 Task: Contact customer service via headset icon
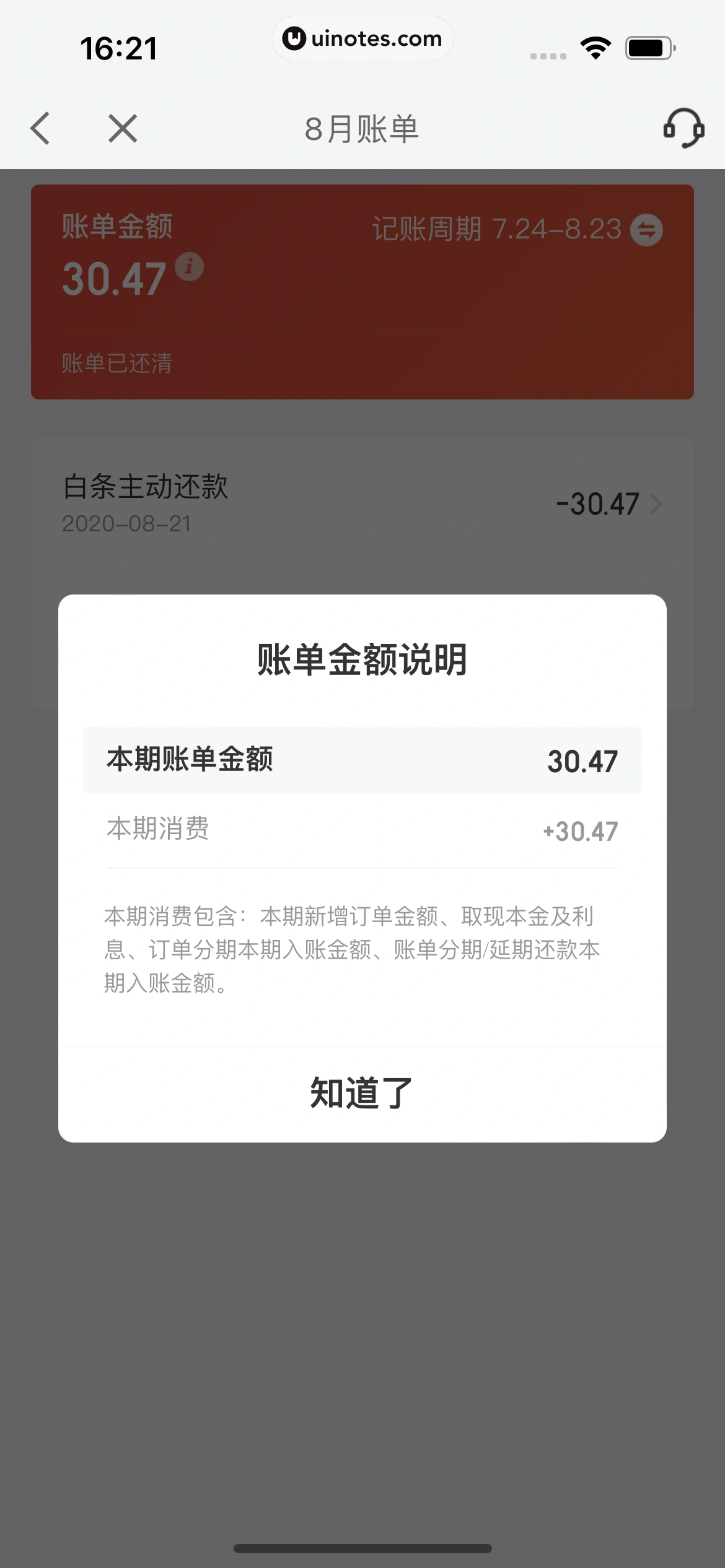(683, 128)
